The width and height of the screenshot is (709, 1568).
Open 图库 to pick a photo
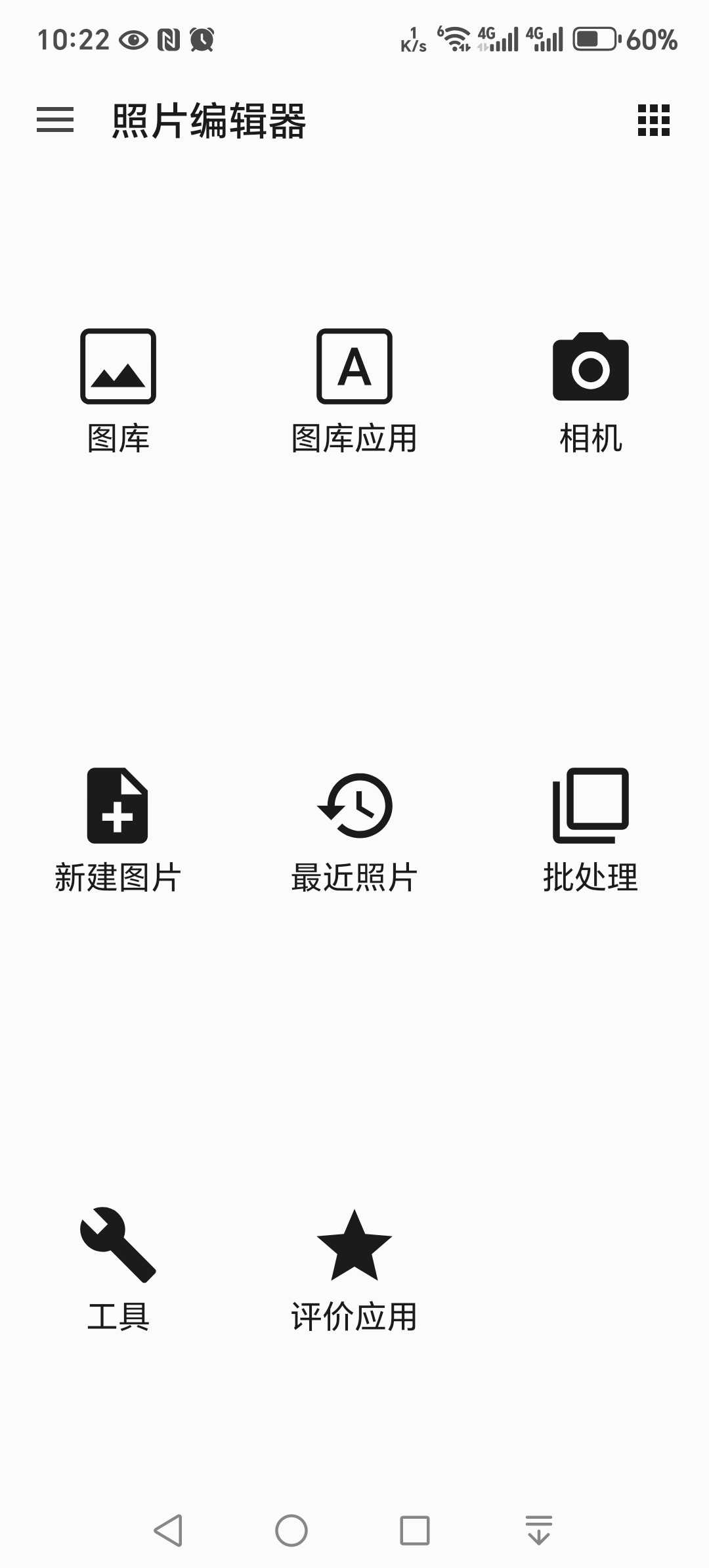point(118,391)
